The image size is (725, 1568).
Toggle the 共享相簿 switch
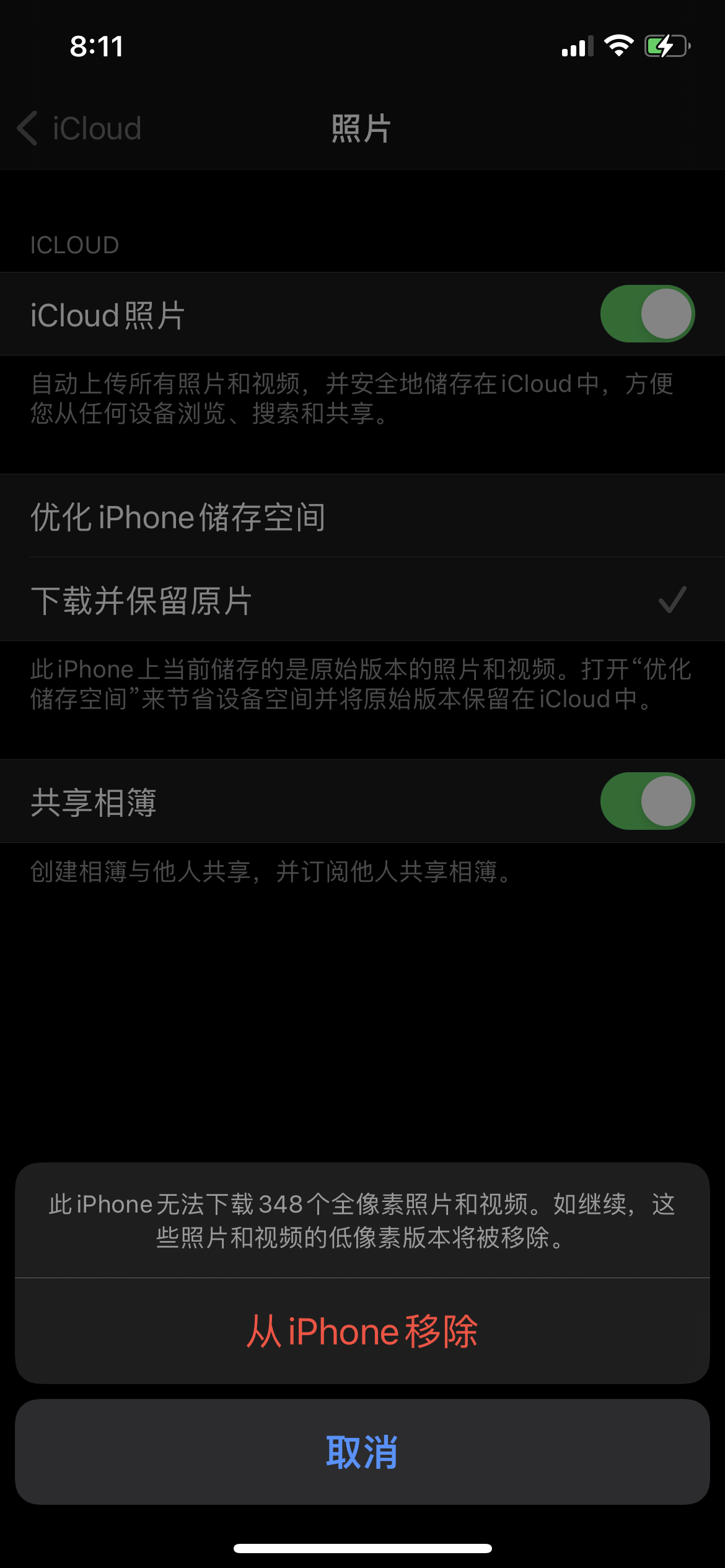click(x=647, y=801)
